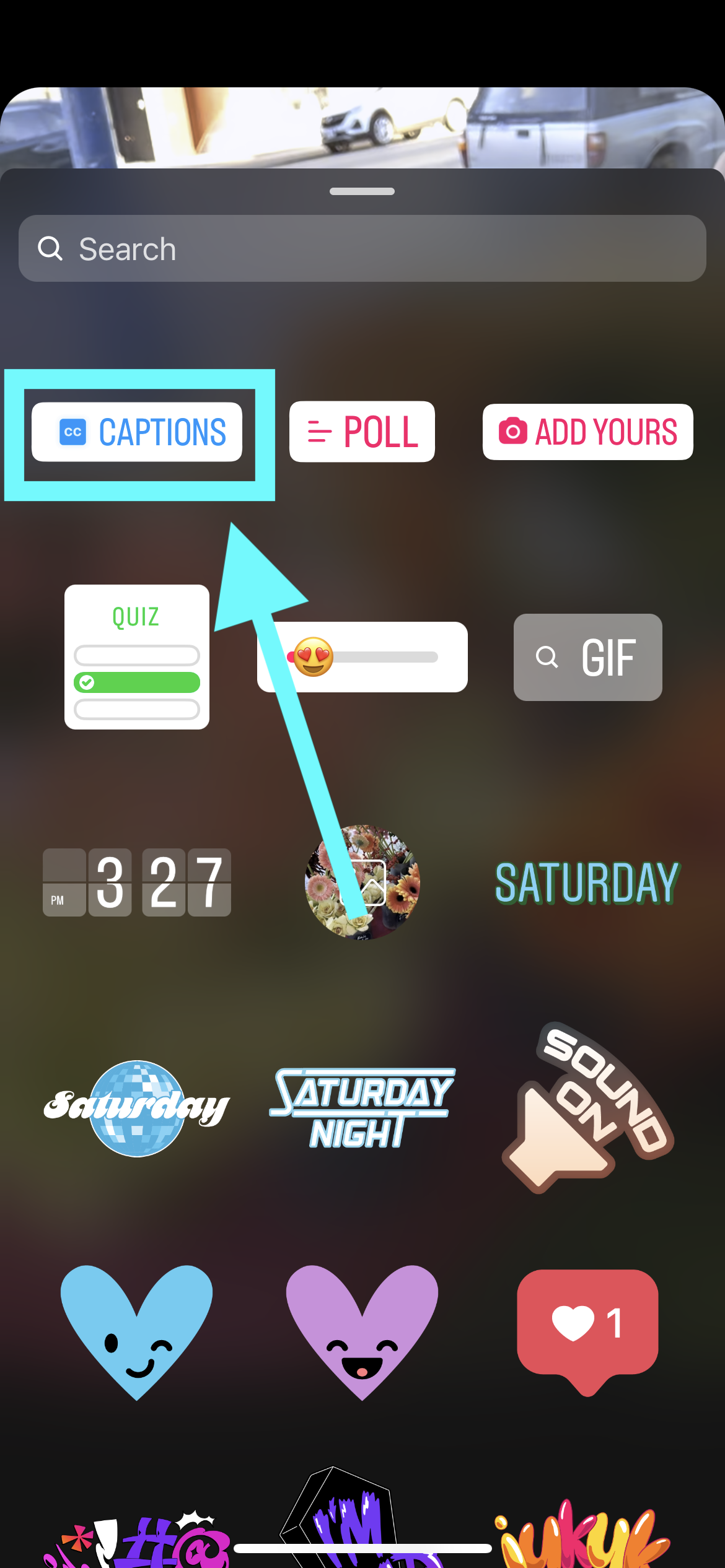Viewport: 725px width, 1568px height.
Task: Open GIF search
Action: point(587,657)
